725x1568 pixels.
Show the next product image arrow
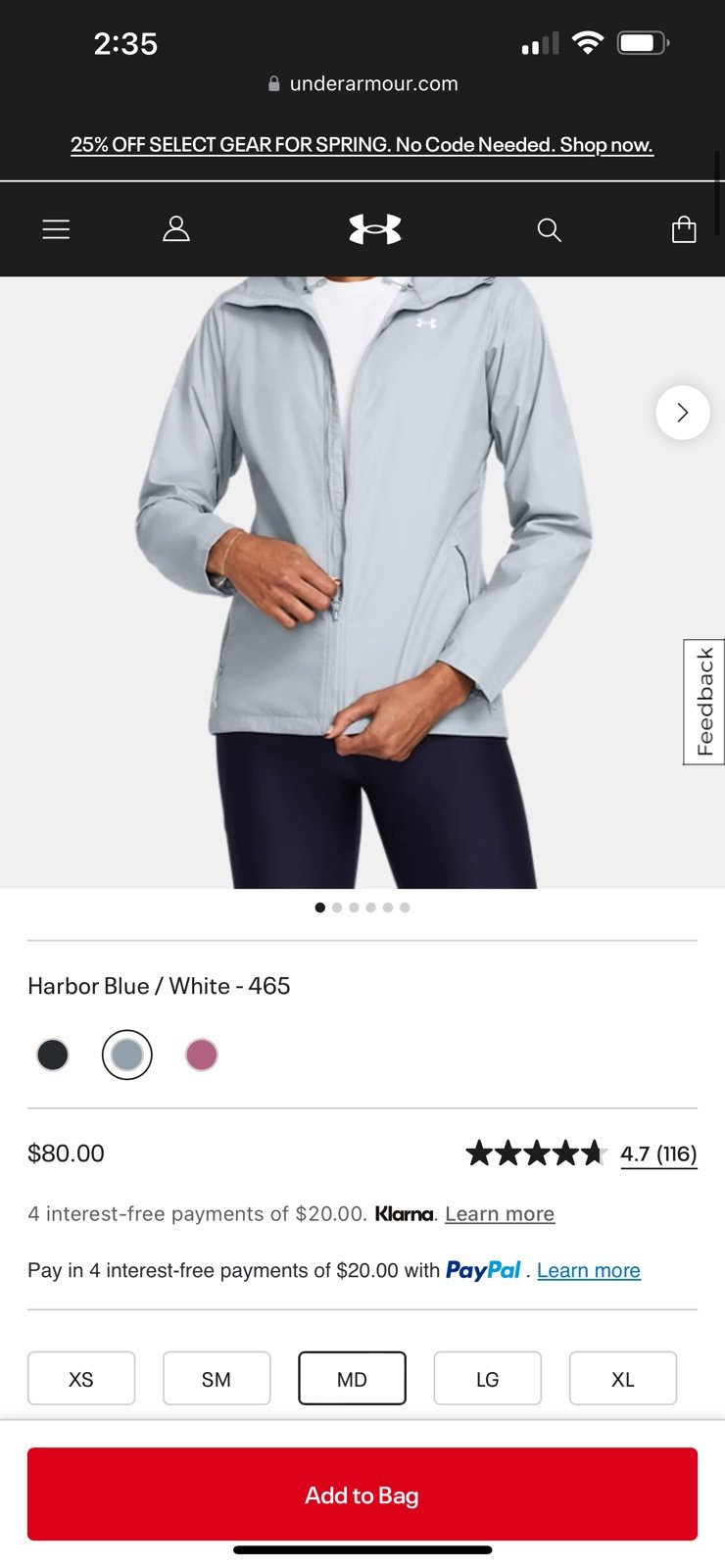pos(683,413)
